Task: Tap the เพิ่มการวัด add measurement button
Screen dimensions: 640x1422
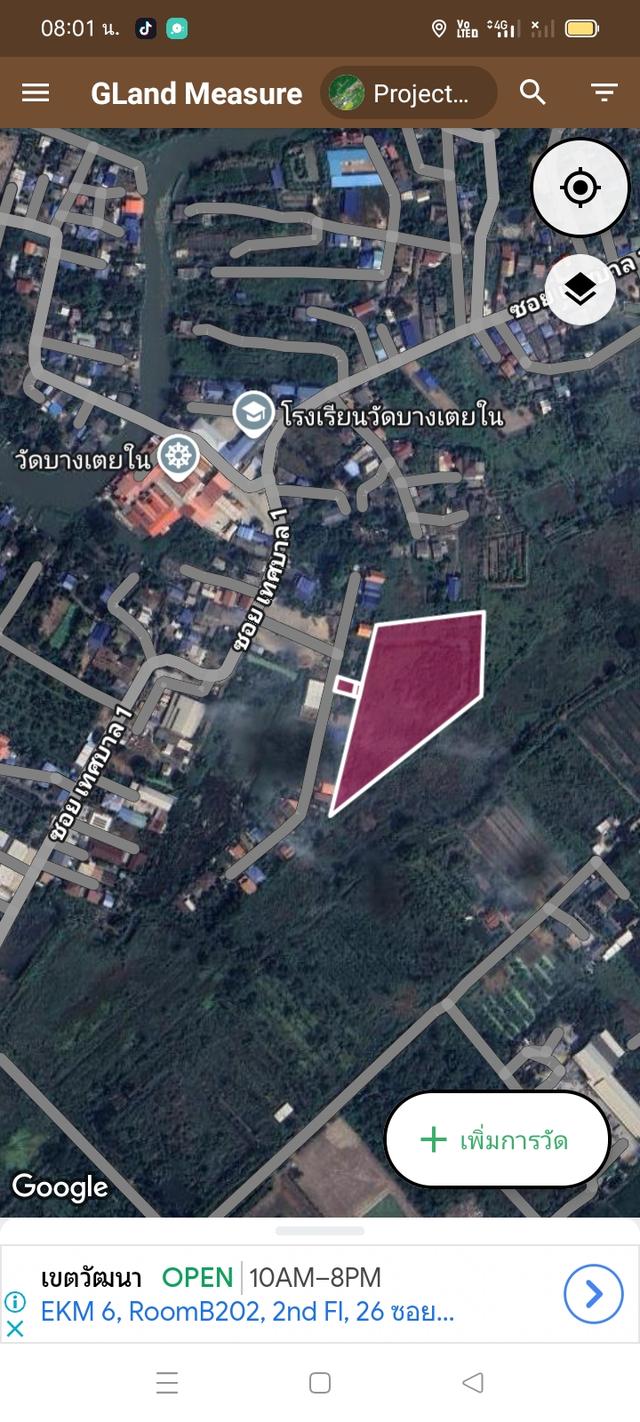Action: click(497, 1139)
